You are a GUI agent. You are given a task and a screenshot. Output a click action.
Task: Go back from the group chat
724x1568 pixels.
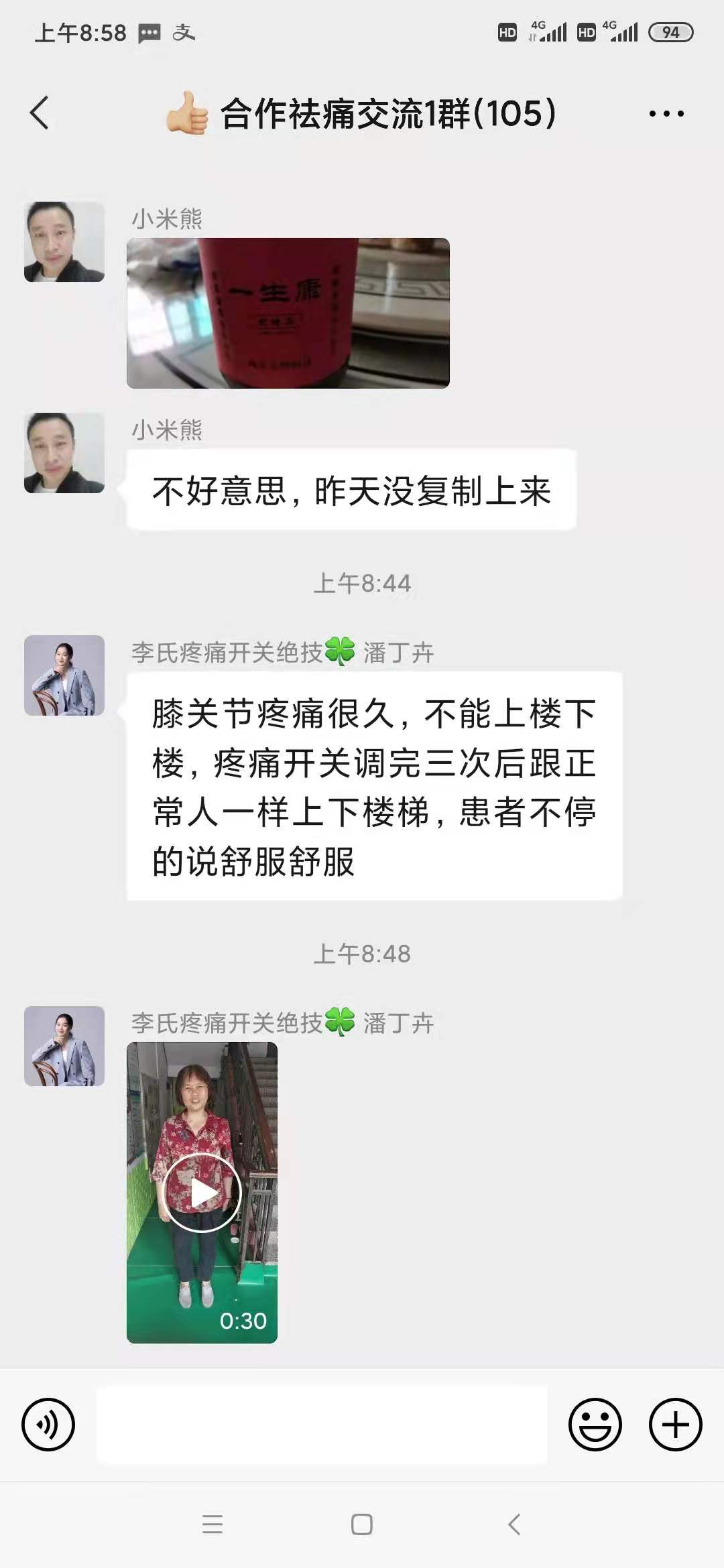40,113
